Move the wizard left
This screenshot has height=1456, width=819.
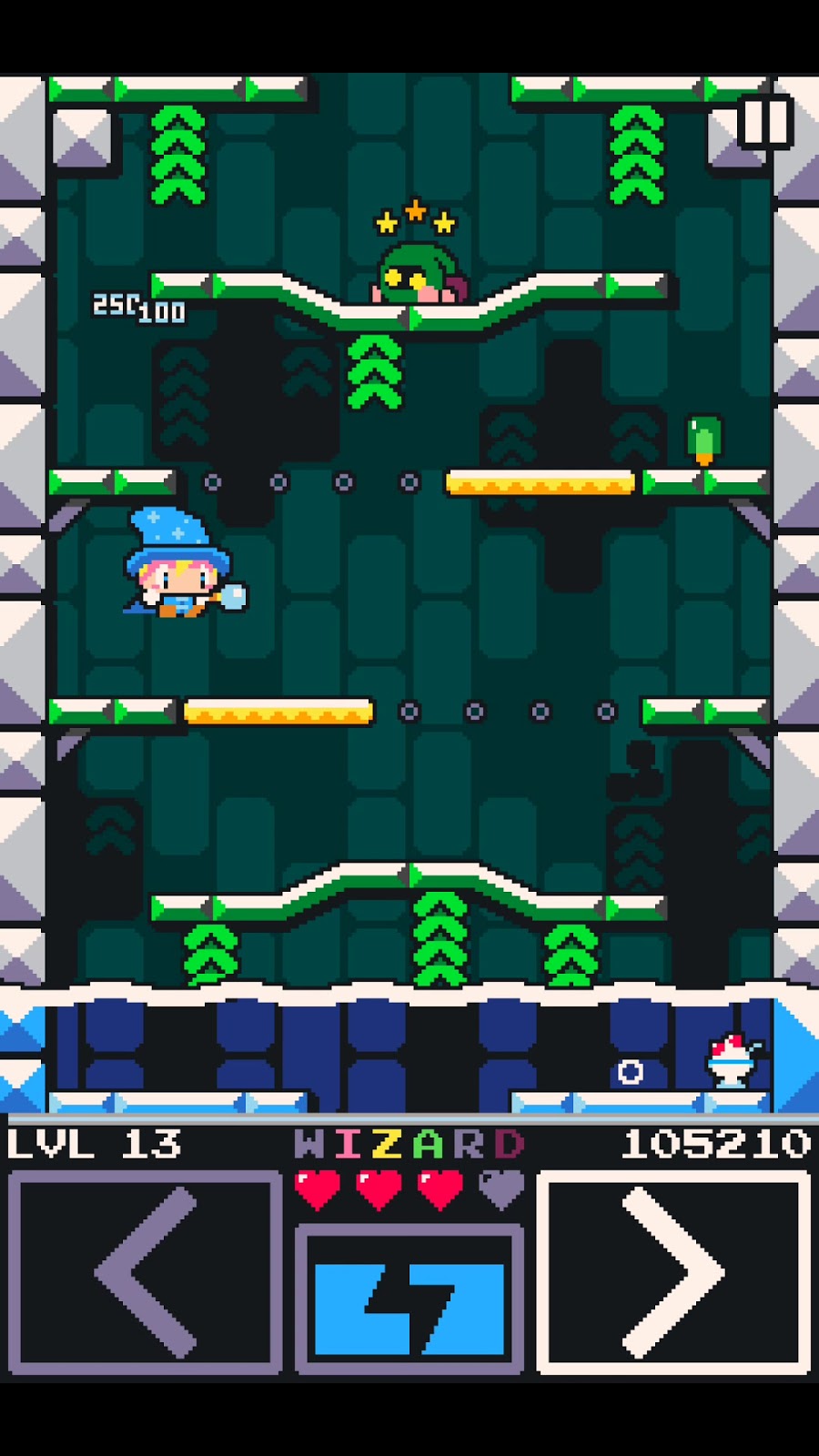pyautogui.click(x=145, y=1271)
